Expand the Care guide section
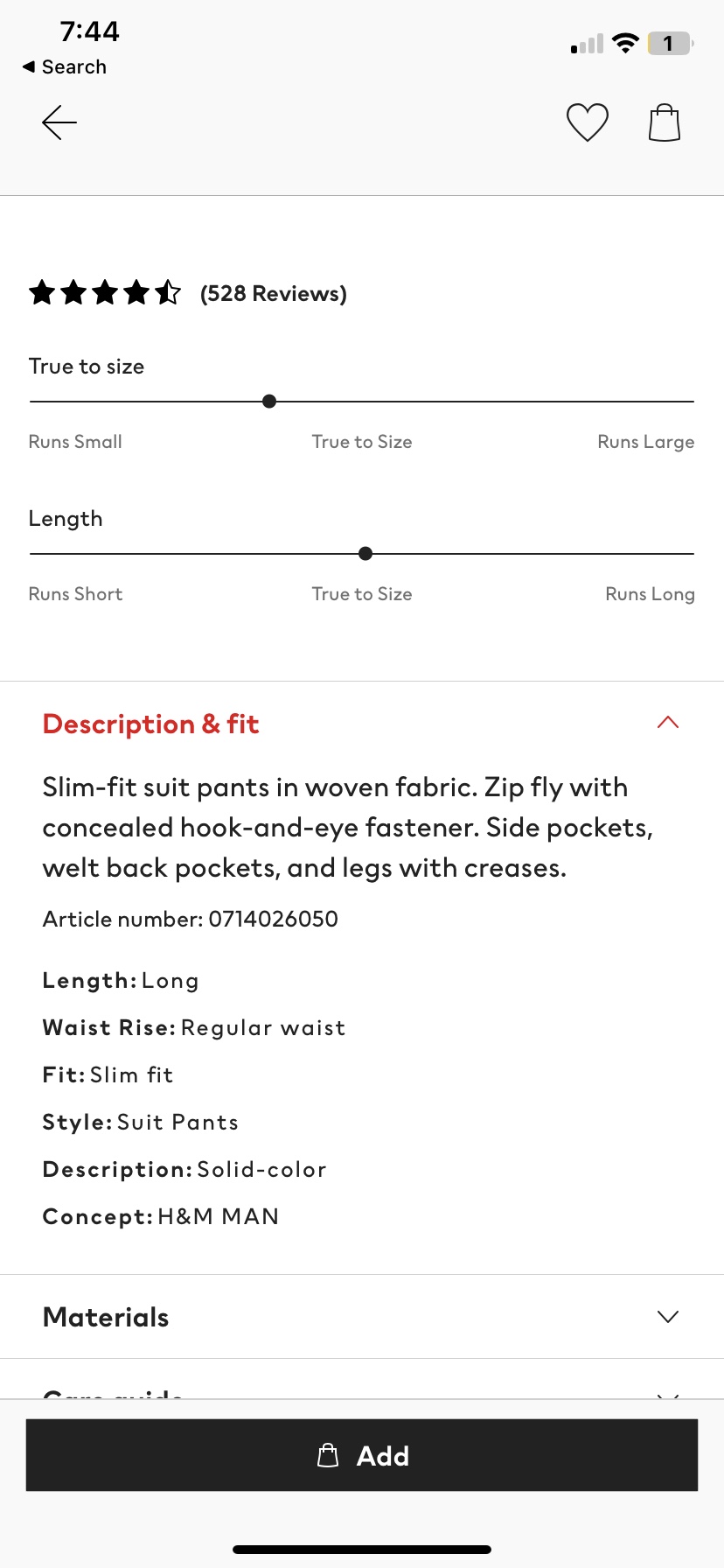 pyautogui.click(x=667, y=1395)
